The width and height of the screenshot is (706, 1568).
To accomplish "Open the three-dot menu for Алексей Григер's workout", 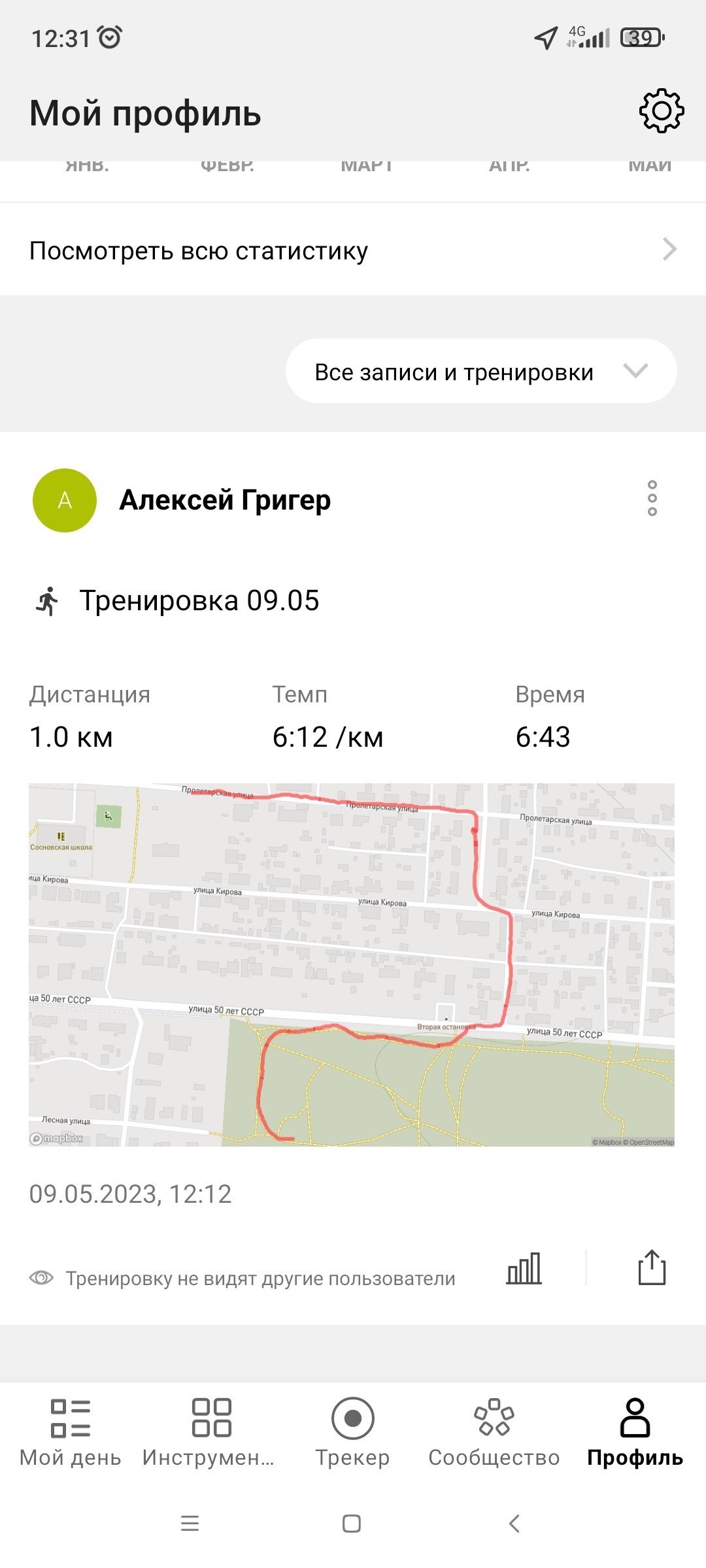I will pyautogui.click(x=652, y=498).
